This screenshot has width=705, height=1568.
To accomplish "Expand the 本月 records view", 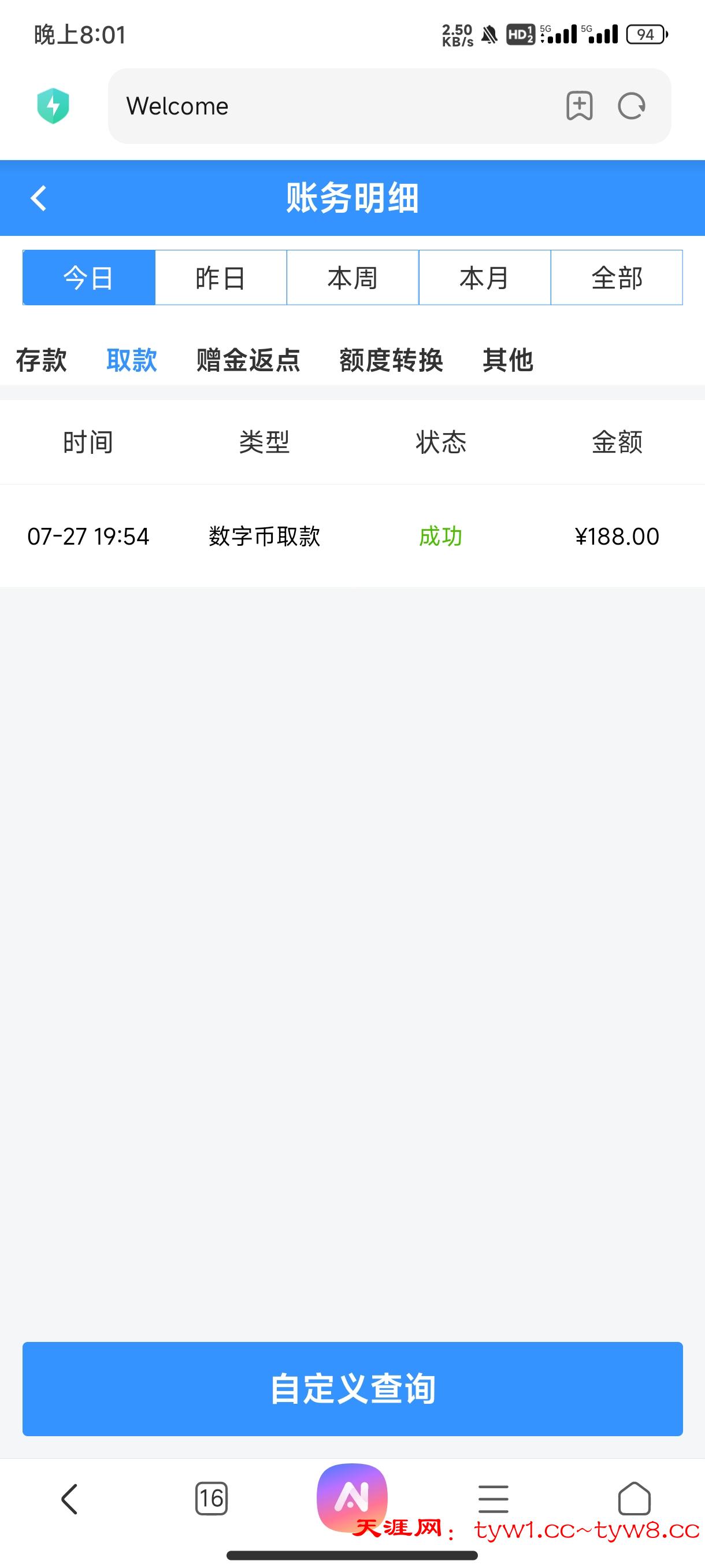I will tap(484, 278).
